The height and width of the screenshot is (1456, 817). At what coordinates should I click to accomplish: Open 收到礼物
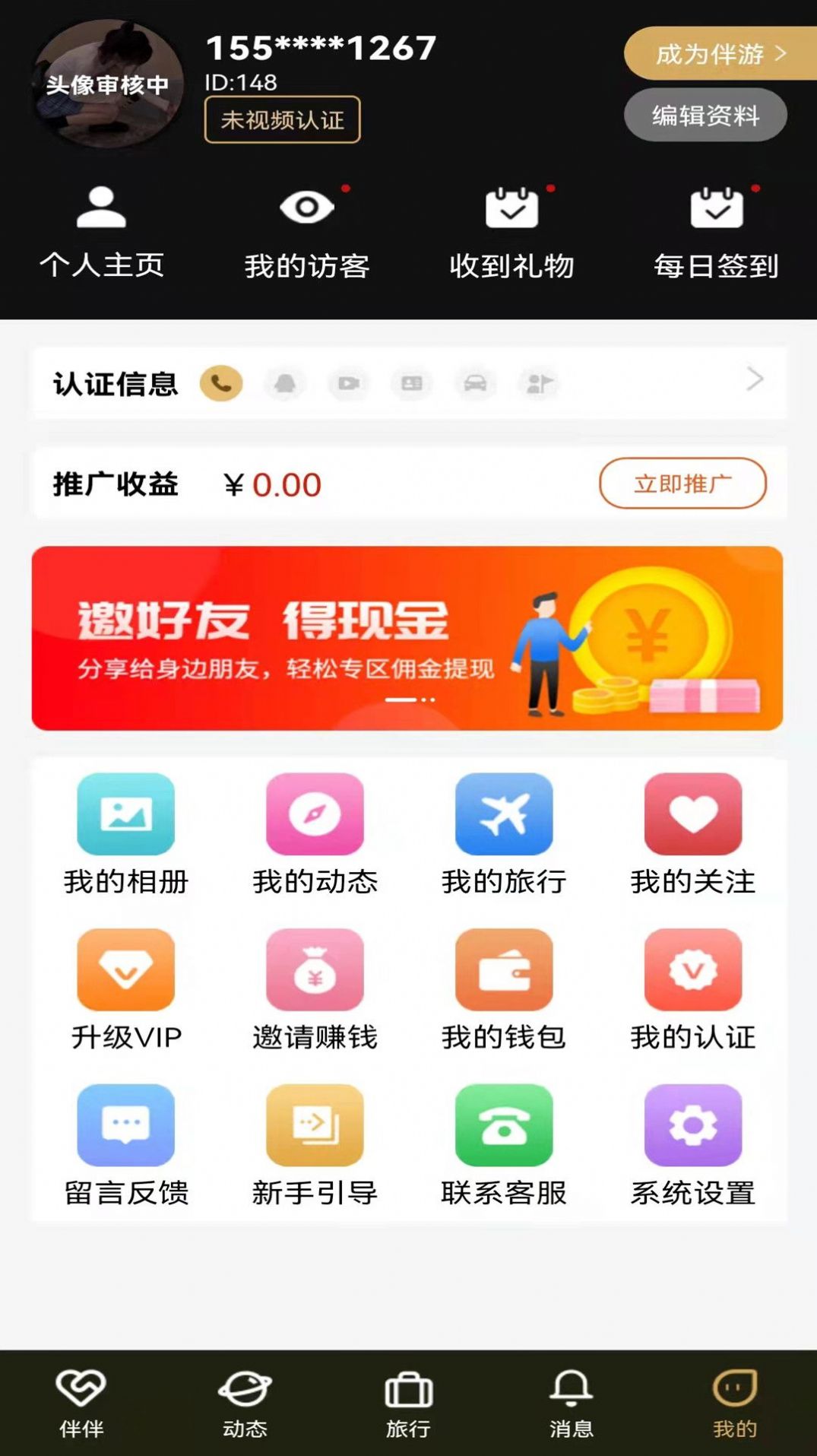511,232
